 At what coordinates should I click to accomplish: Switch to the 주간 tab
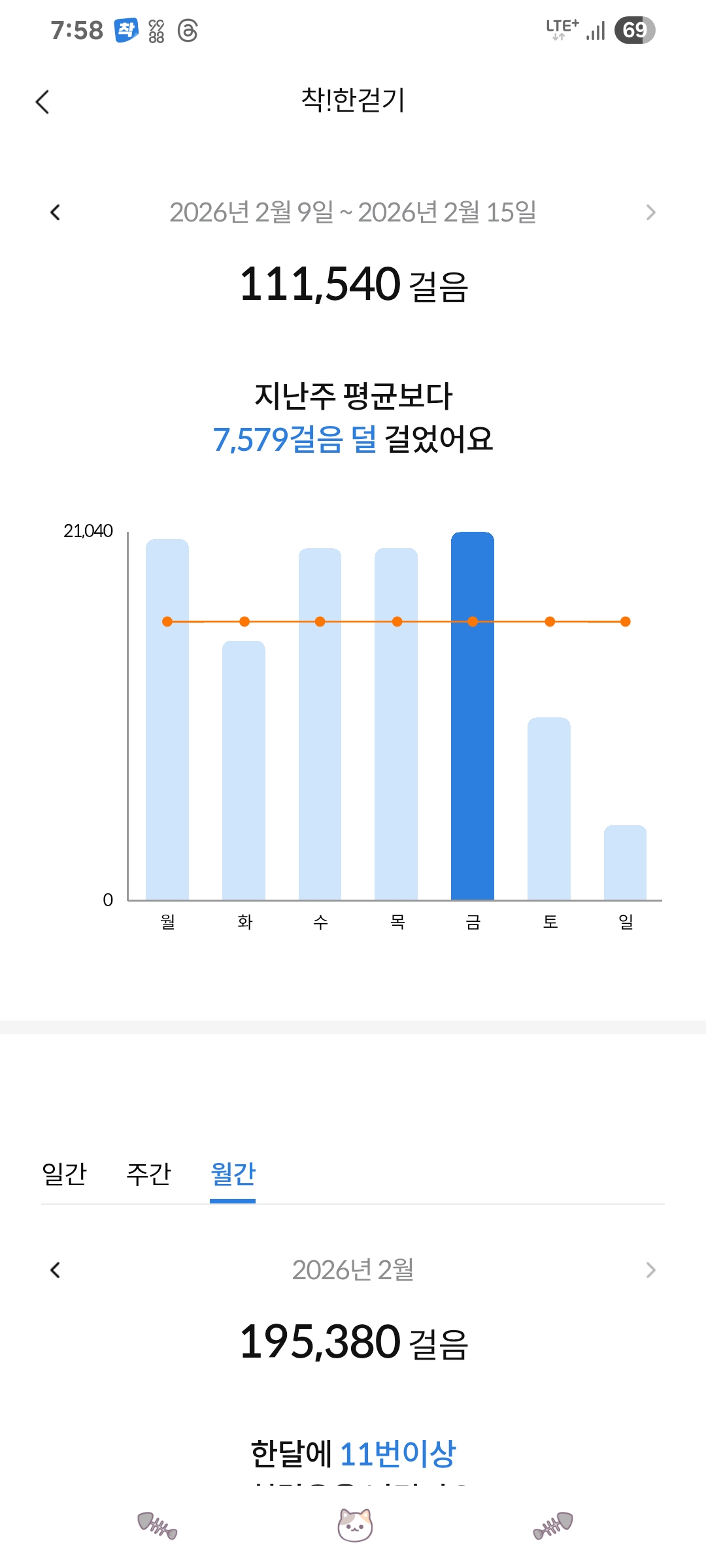point(148,1174)
